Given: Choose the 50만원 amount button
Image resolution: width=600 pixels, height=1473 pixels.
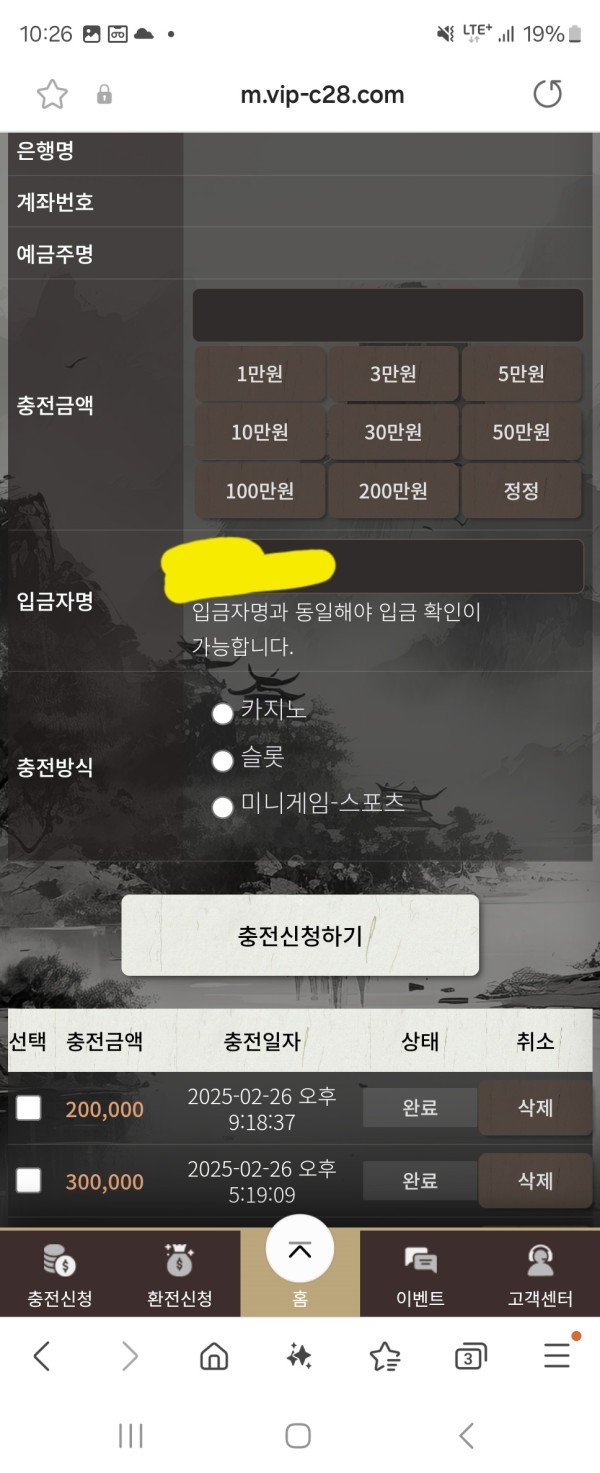Looking at the screenshot, I should click(x=521, y=432).
